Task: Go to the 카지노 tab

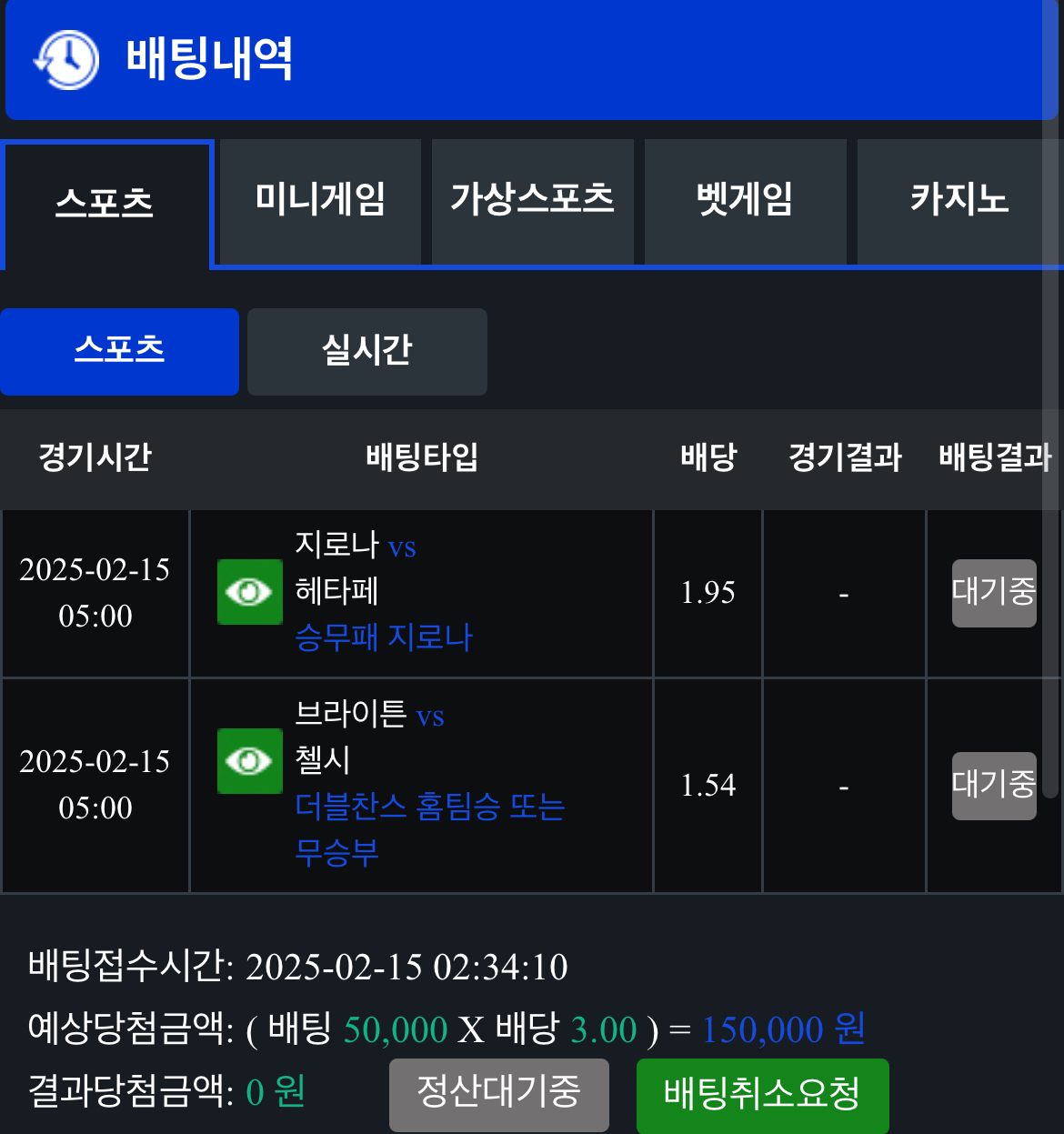Action: click(959, 200)
